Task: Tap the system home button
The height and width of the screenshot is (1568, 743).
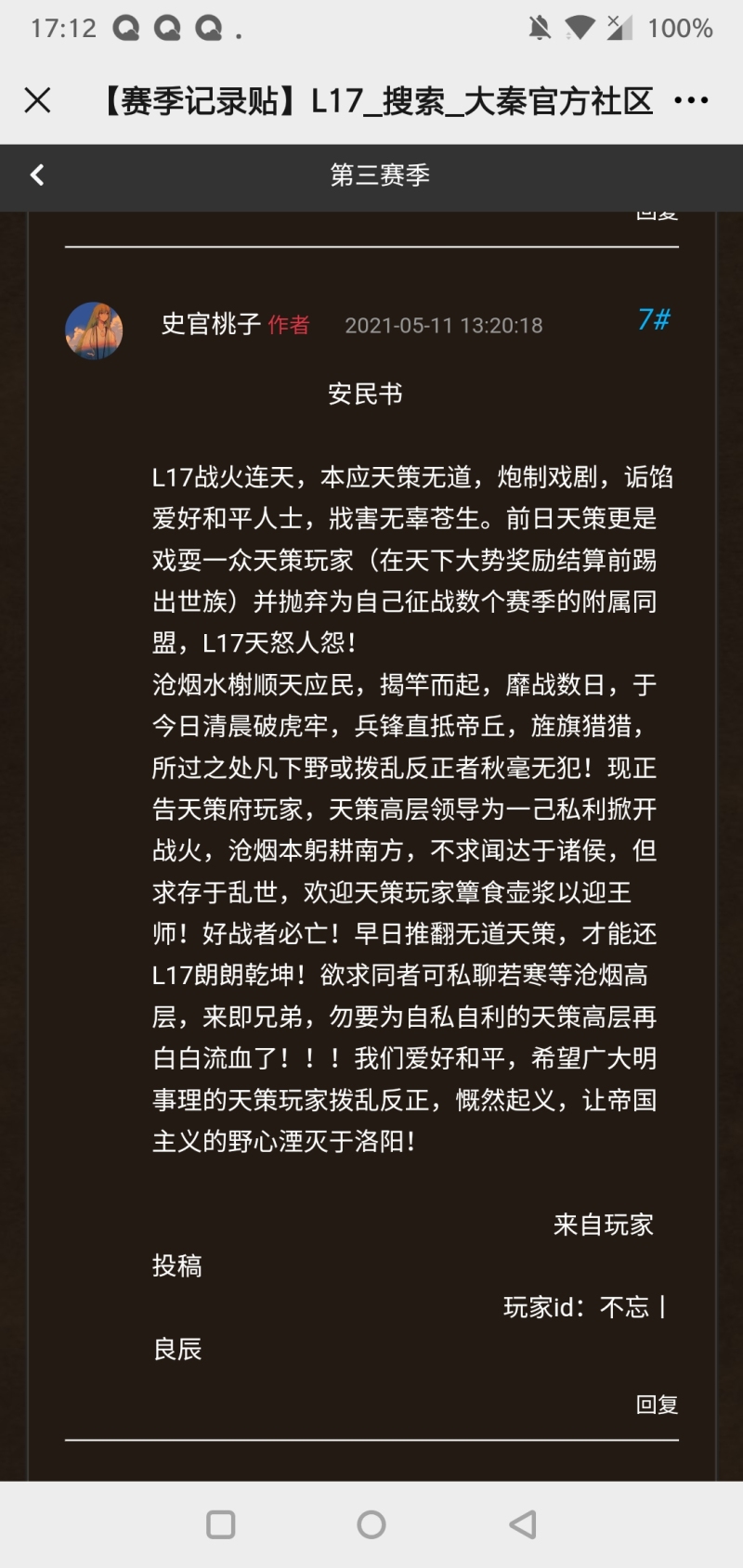Action: click(x=371, y=1524)
